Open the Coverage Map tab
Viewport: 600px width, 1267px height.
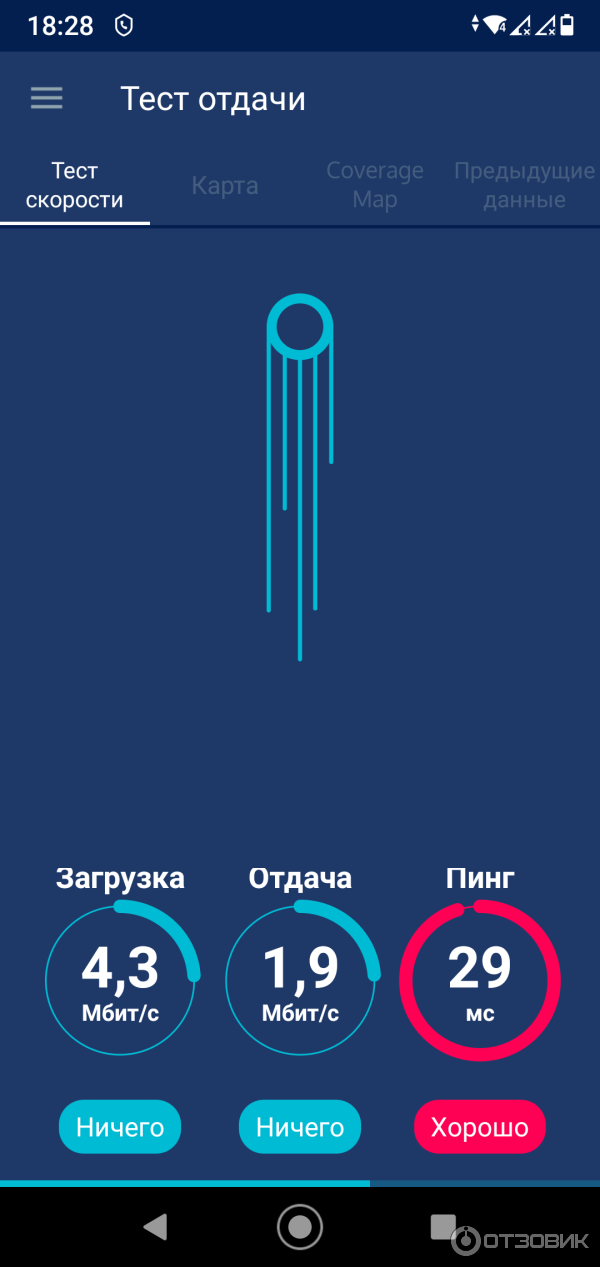tap(375, 186)
